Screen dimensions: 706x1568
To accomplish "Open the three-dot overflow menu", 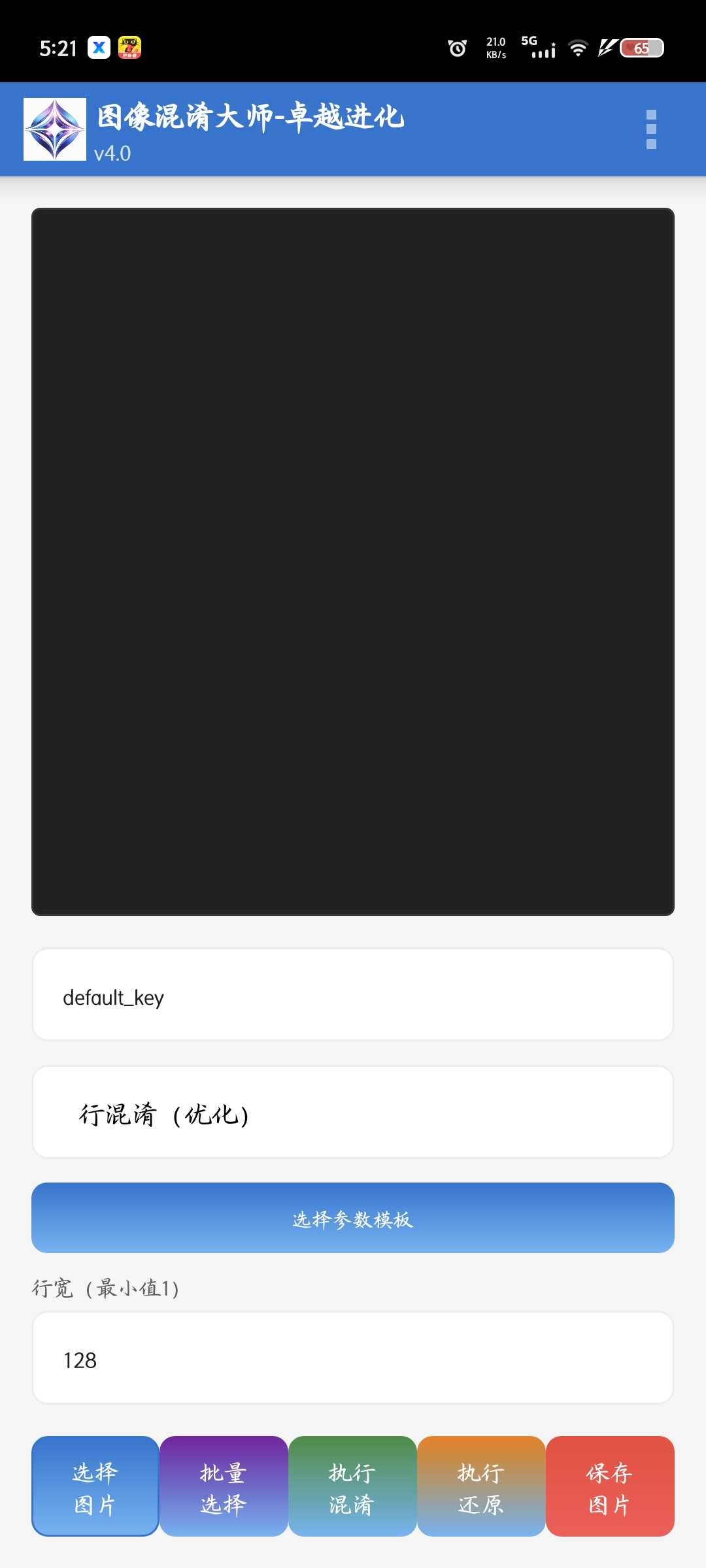I will pyautogui.click(x=651, y=129).
